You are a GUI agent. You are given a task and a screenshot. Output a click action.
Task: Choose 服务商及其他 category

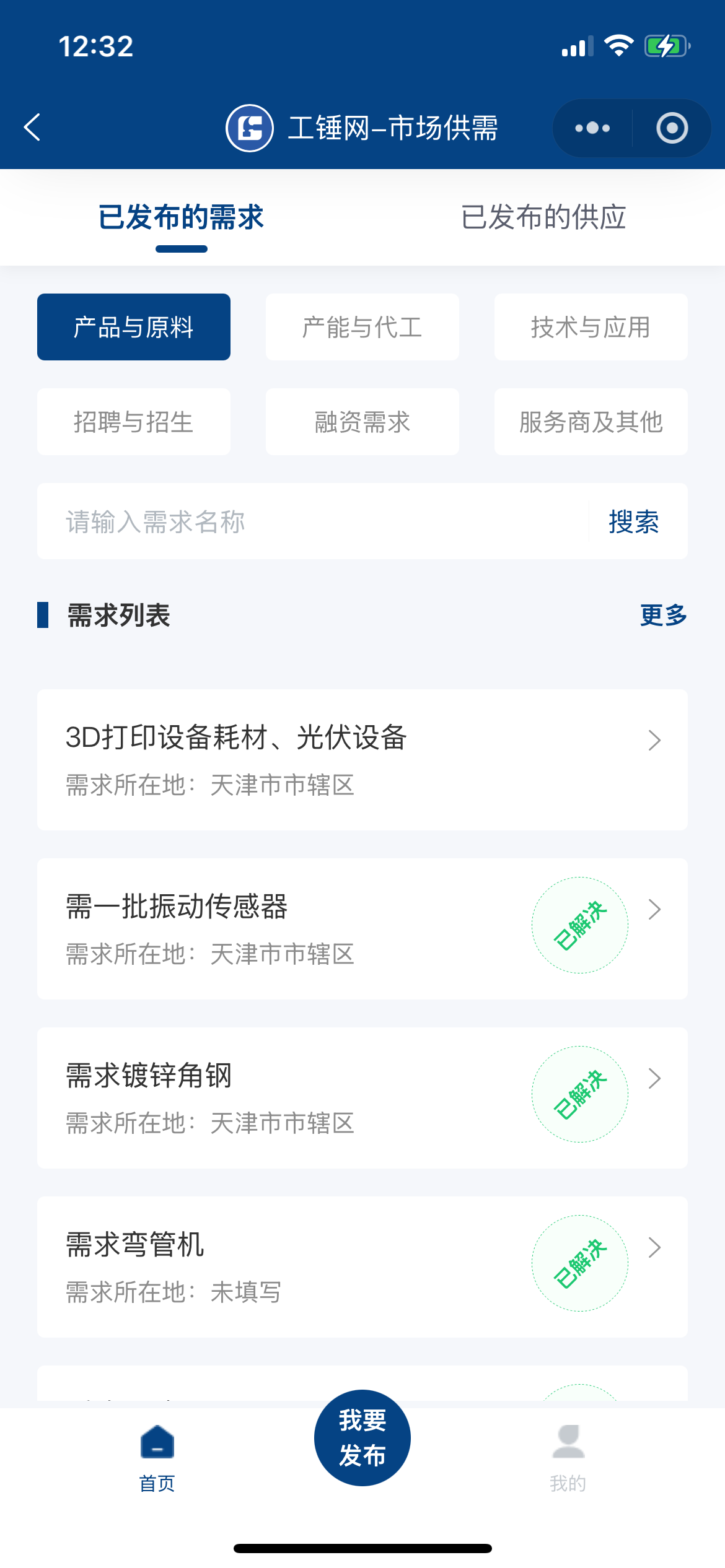[x=591, y=422]
